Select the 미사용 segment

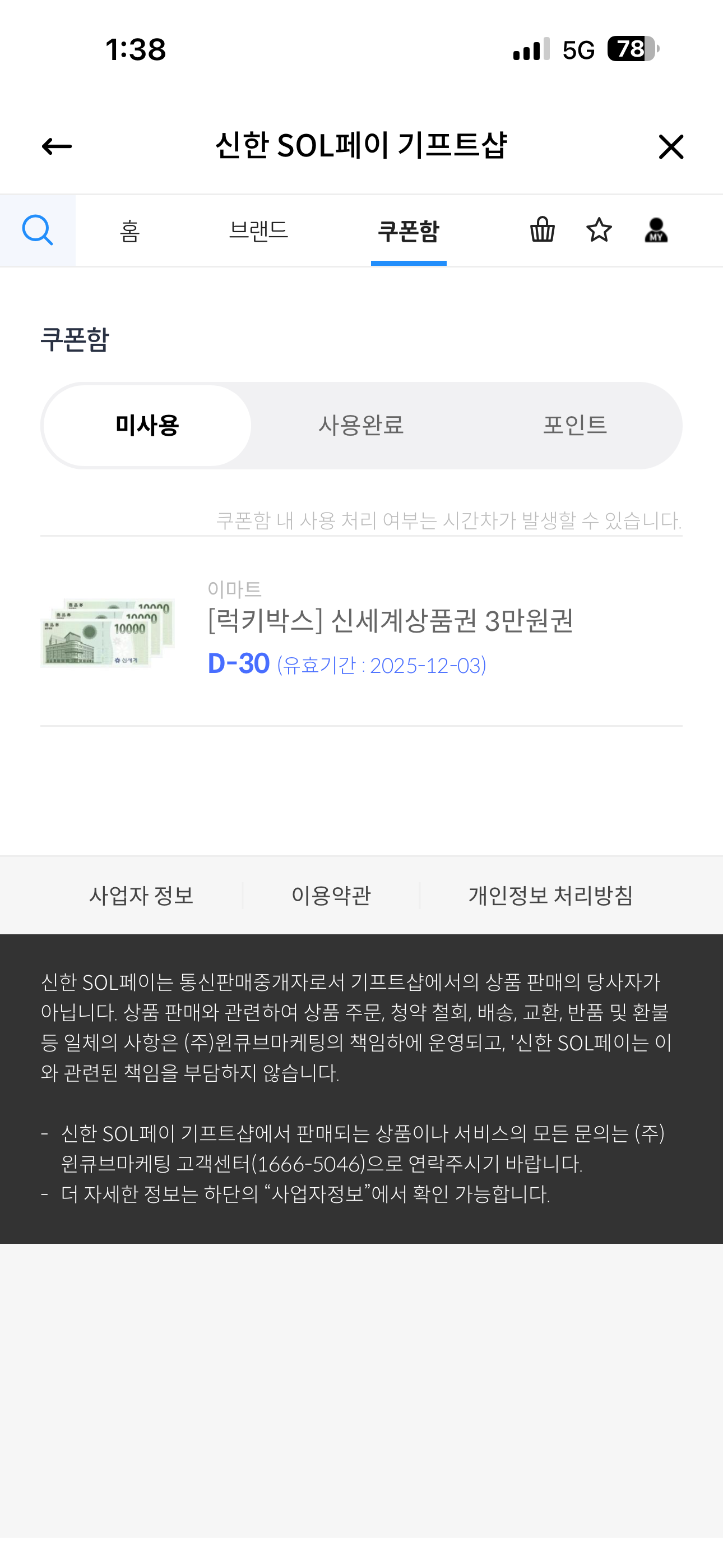147,426
